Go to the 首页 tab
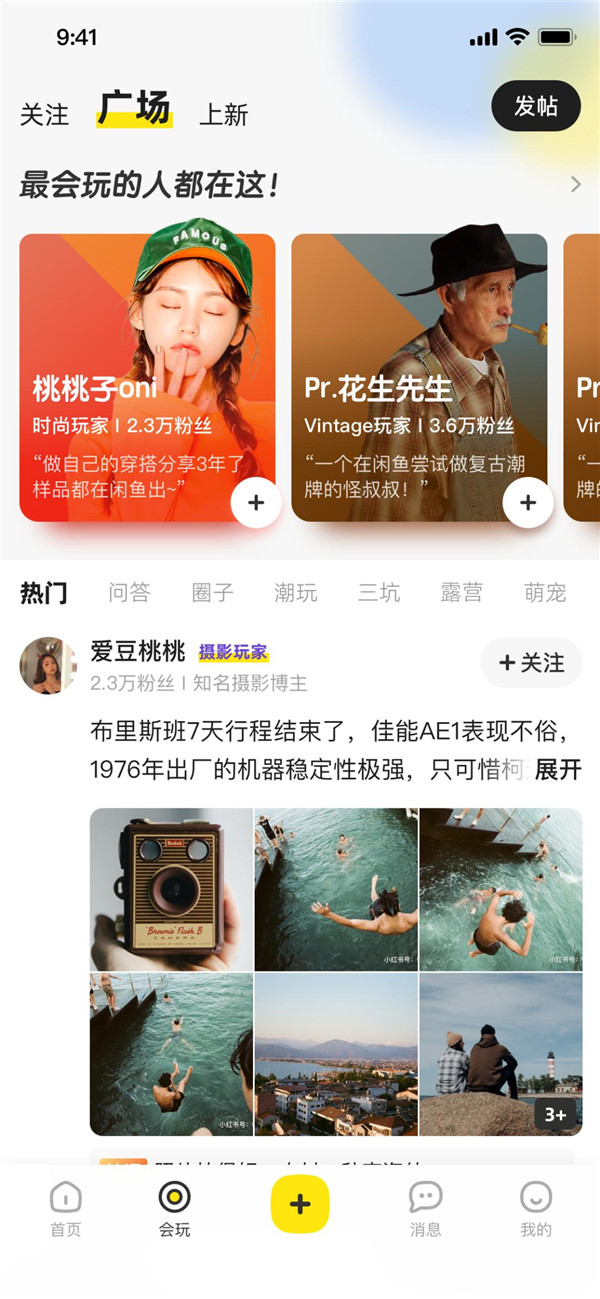The image size is (600, 1299). tap(66, 1208)
